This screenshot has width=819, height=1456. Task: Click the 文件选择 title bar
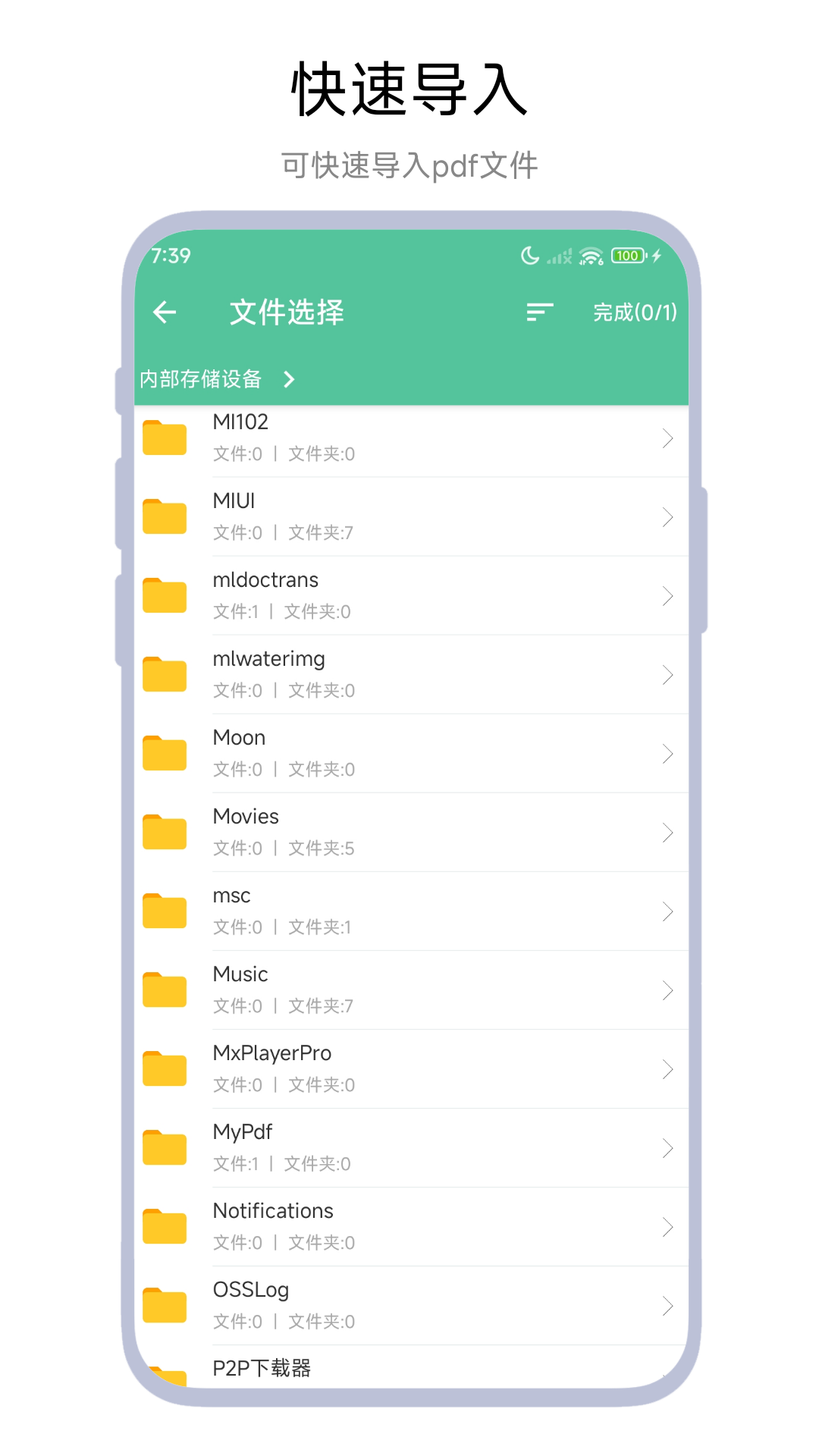coord(287,312)
